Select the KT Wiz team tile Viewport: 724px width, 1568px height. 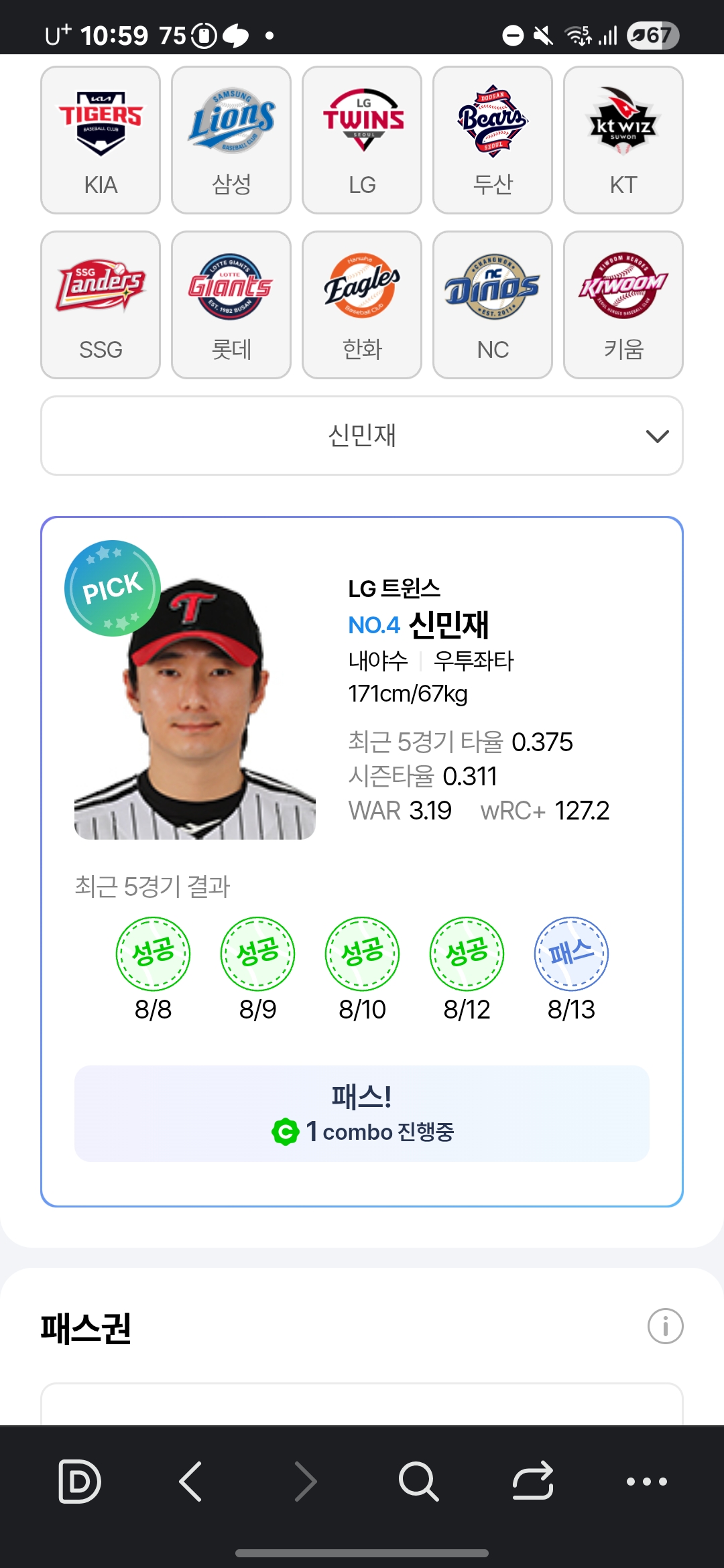(623, 140)
